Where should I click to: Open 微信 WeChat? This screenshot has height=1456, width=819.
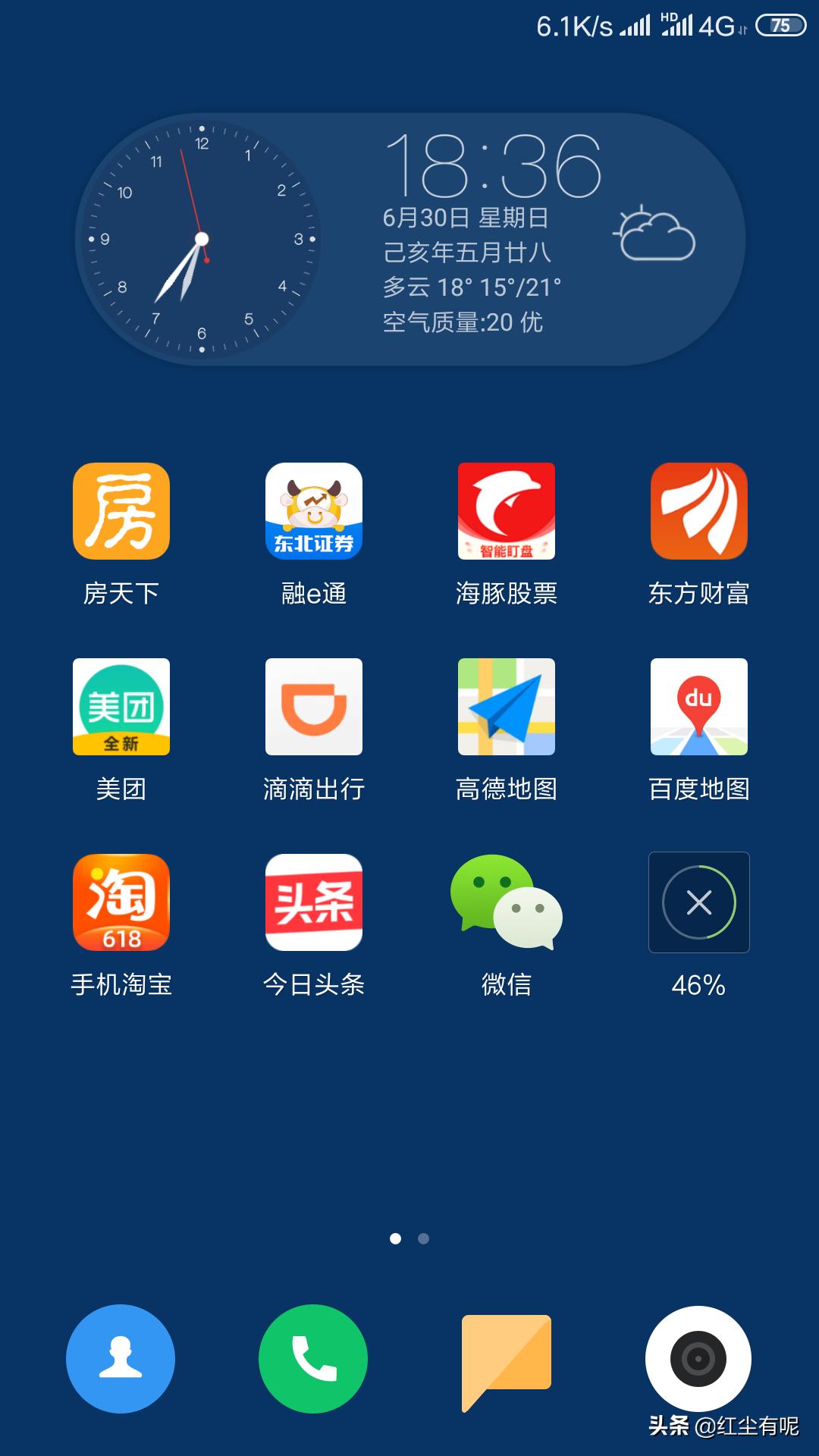[x=507, y=902]
